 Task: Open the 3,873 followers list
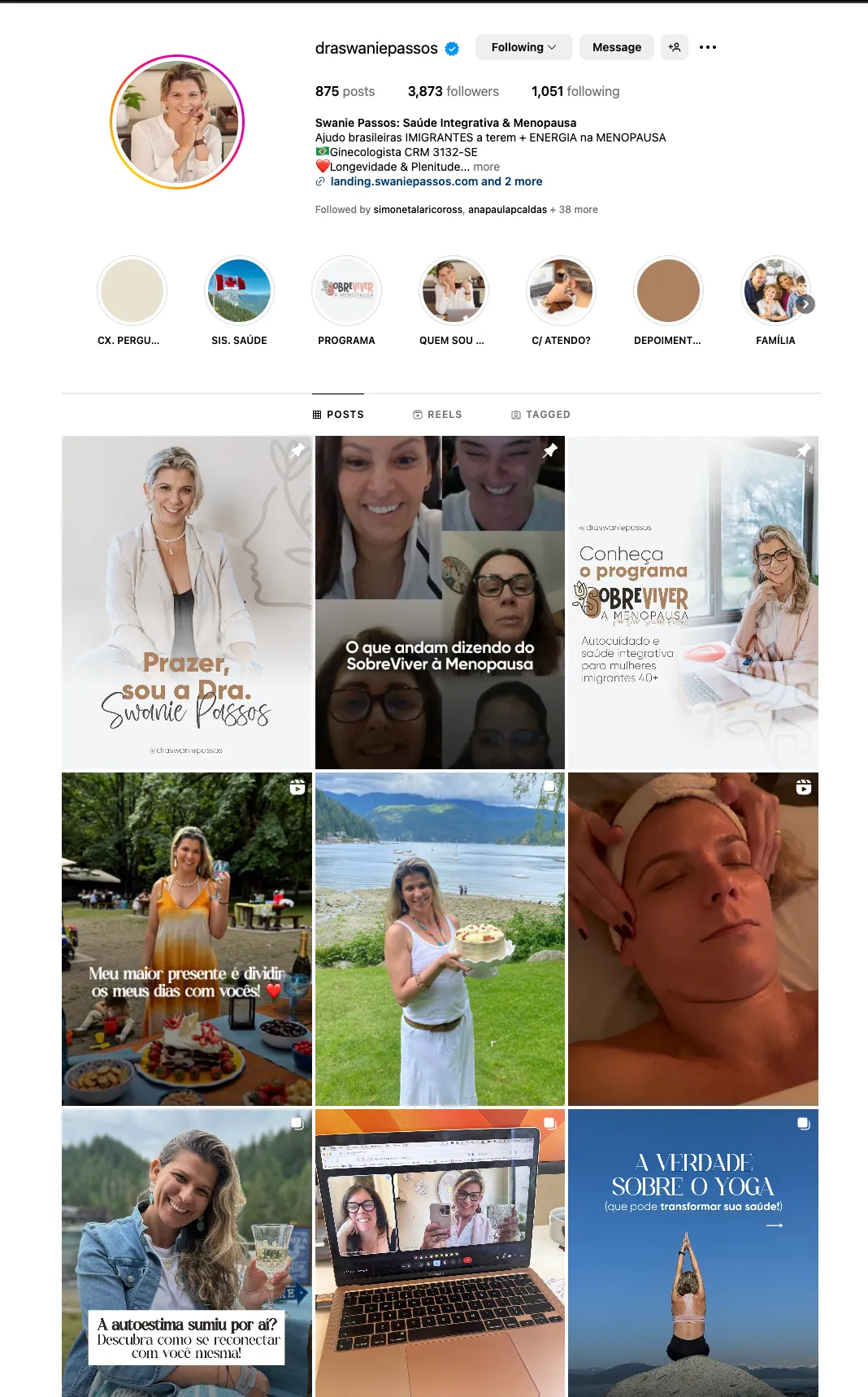454,91
